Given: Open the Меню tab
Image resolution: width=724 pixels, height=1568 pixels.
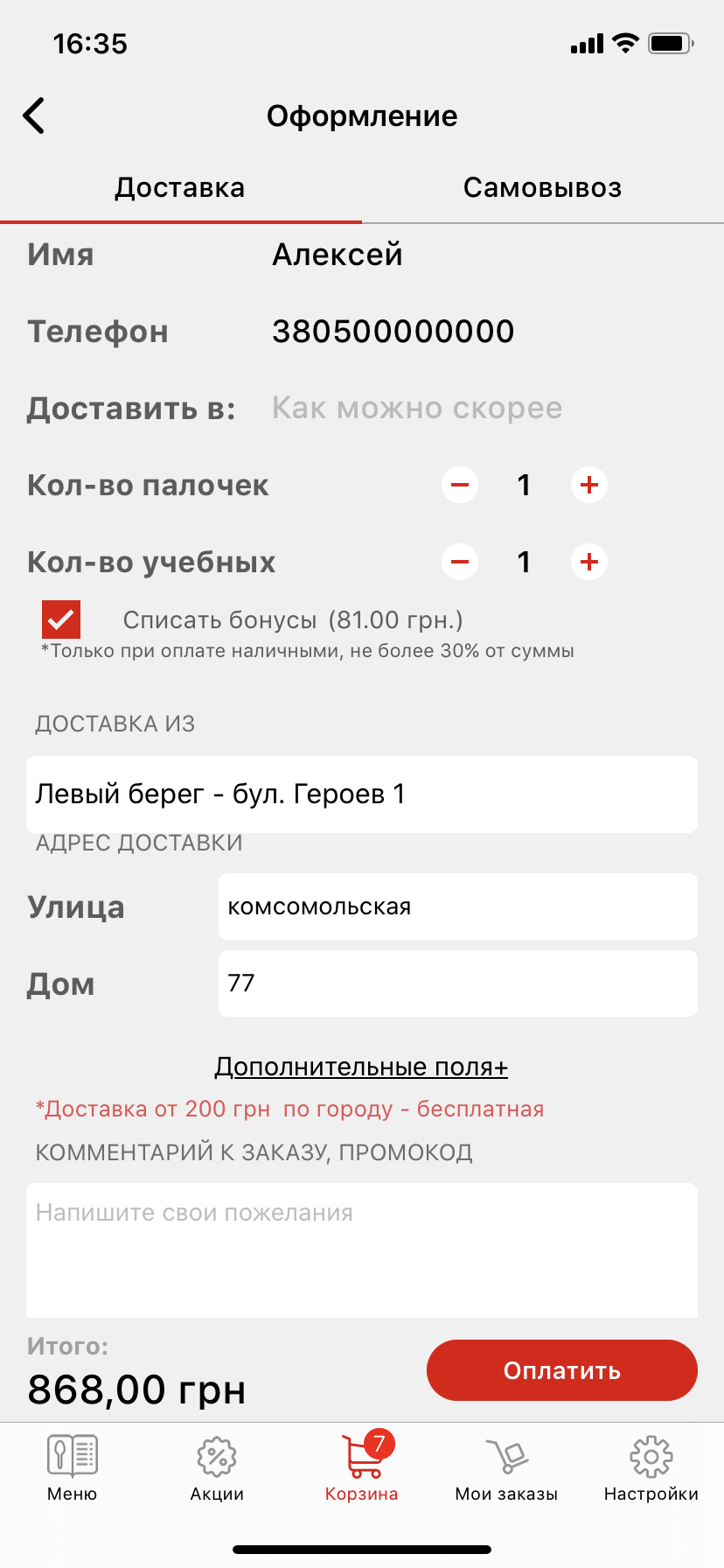Looking at the screenshot, I should pyautogui.click(x=73, y=1468).
